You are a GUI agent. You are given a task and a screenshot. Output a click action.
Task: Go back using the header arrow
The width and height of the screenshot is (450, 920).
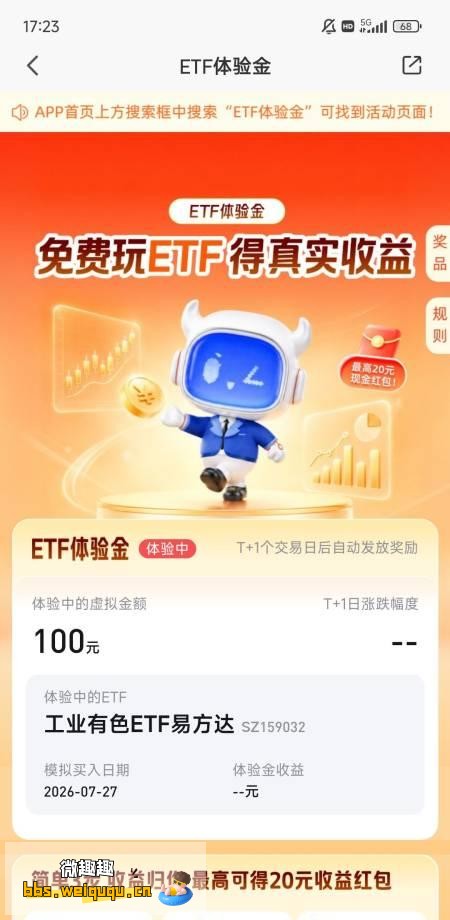(x=33, y=66)
